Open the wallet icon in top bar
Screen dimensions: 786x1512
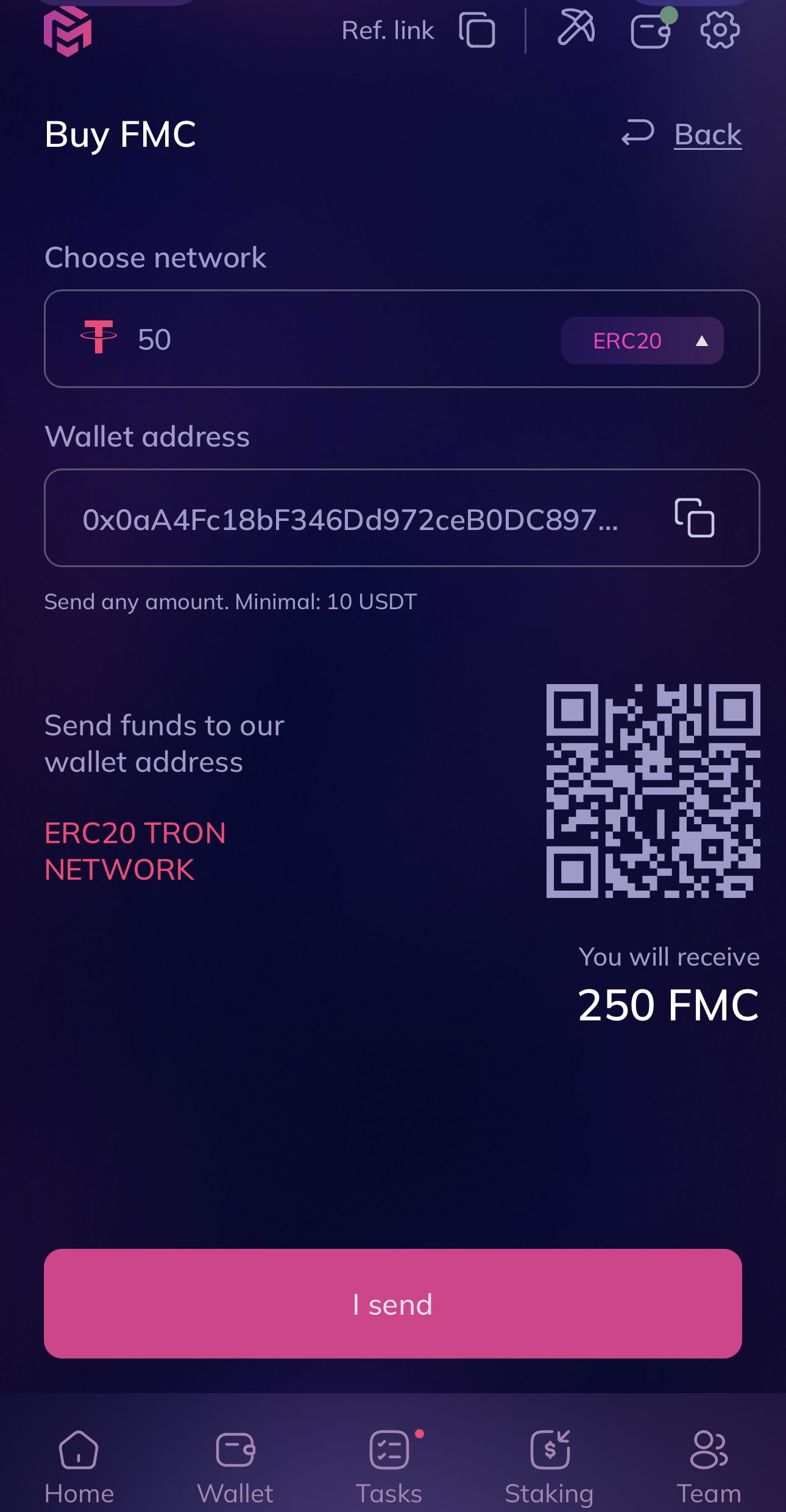tap(651, 30)
